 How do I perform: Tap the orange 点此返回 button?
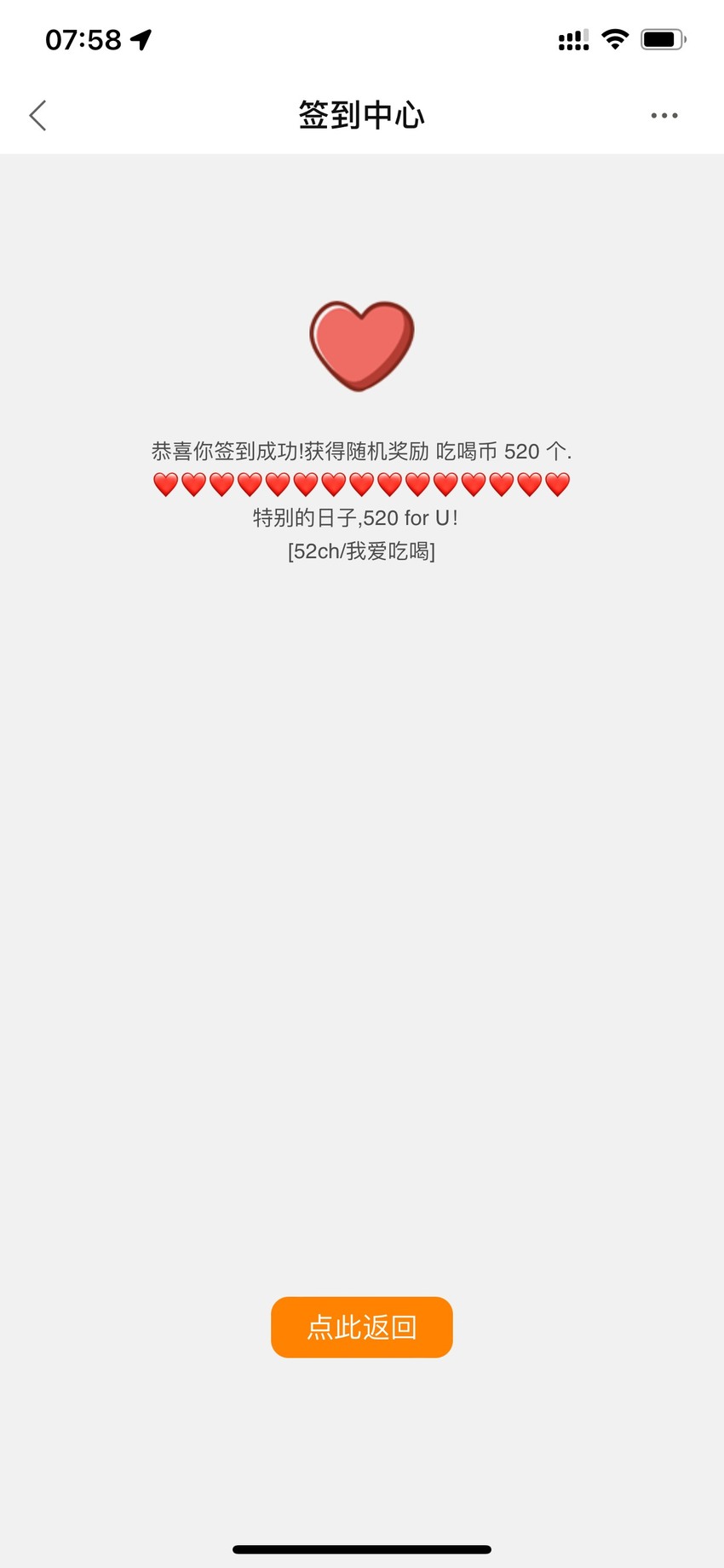click(362, 1327)
